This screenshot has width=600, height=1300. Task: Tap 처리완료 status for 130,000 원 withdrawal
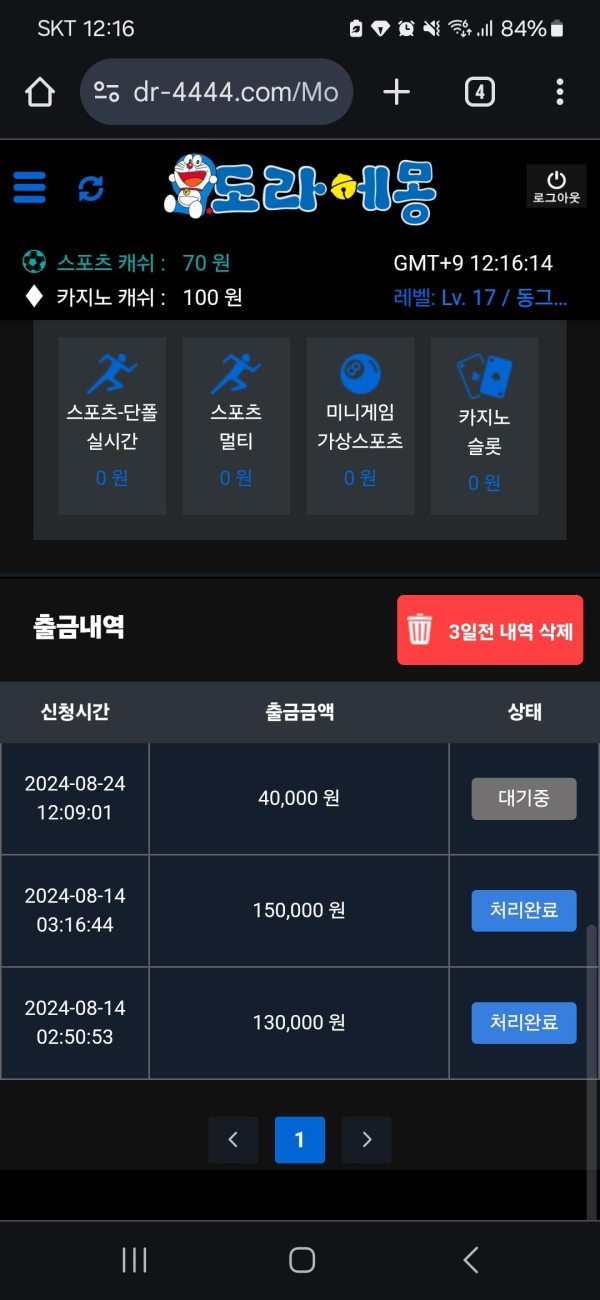pyautogui.click(x=524, y=1022)
